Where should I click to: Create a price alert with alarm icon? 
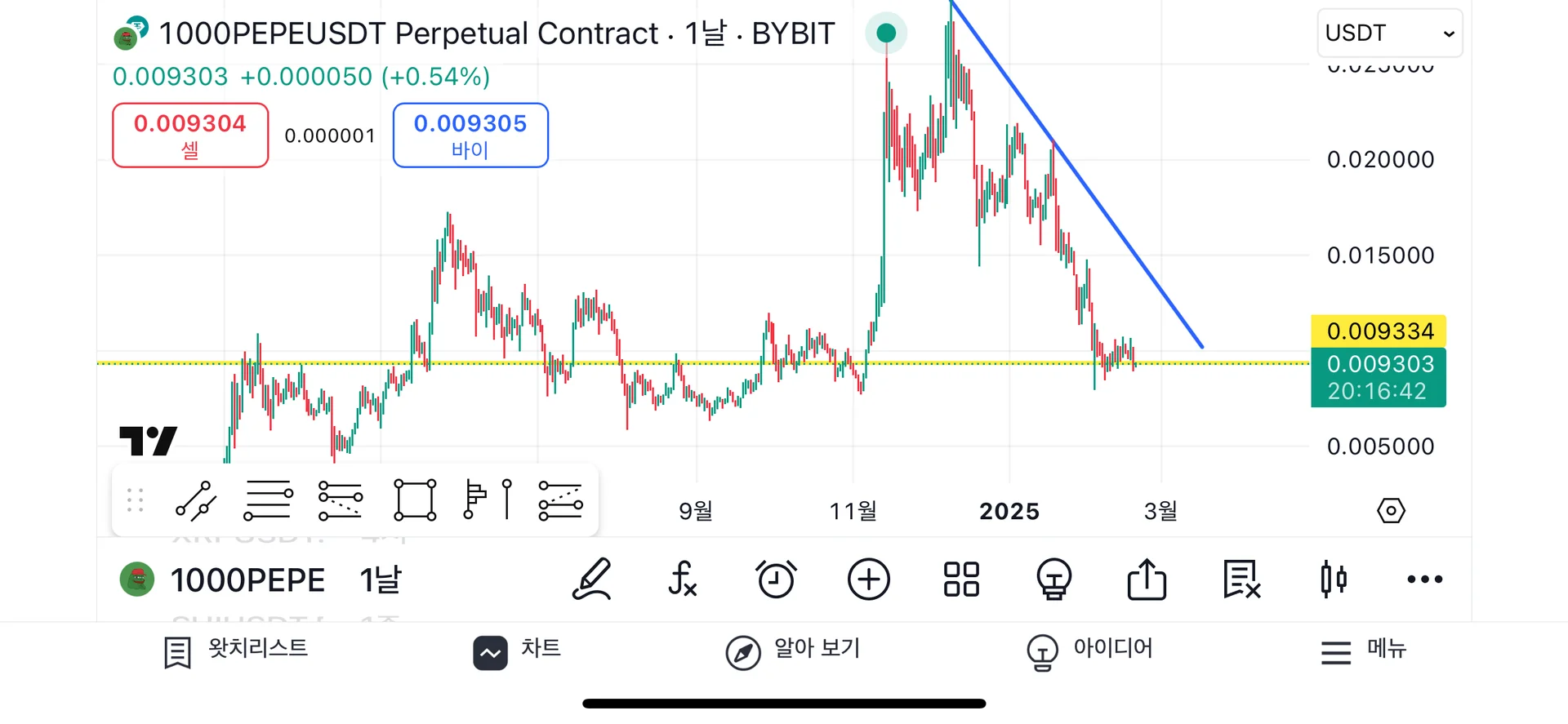tap(776, 580)
